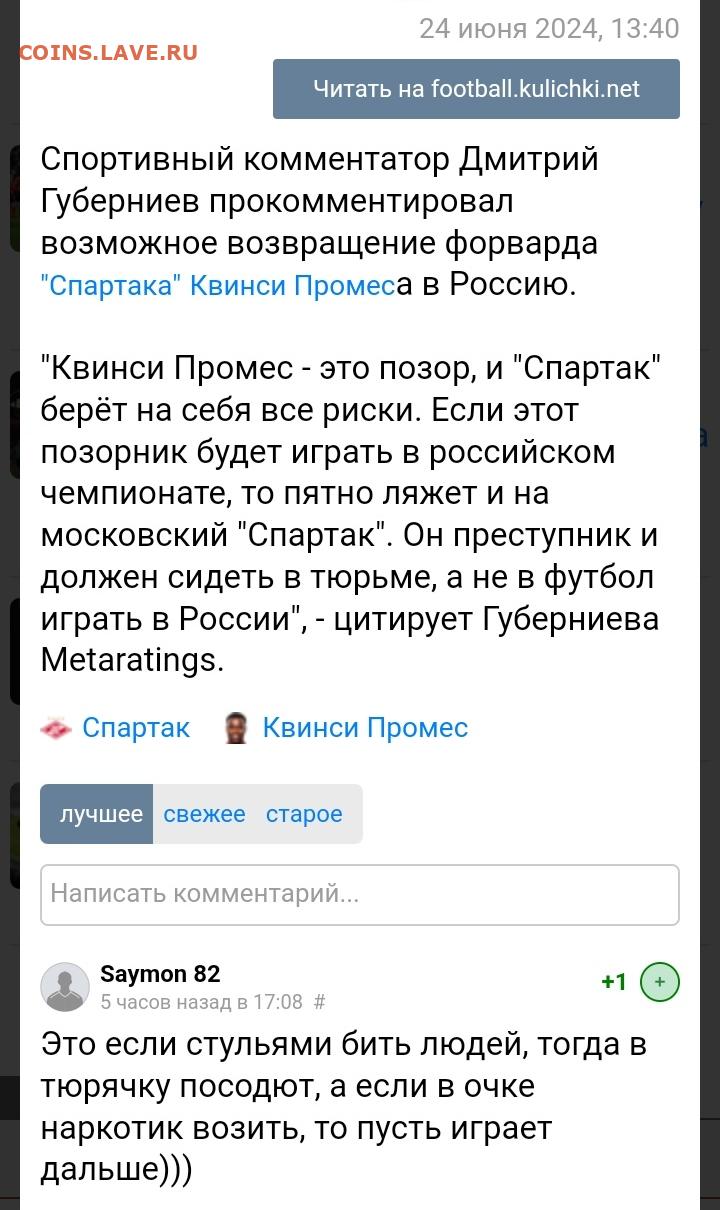This screenshot has height=1210, width=720.
Task: Open the Спартак team tag
Action: 115,728
